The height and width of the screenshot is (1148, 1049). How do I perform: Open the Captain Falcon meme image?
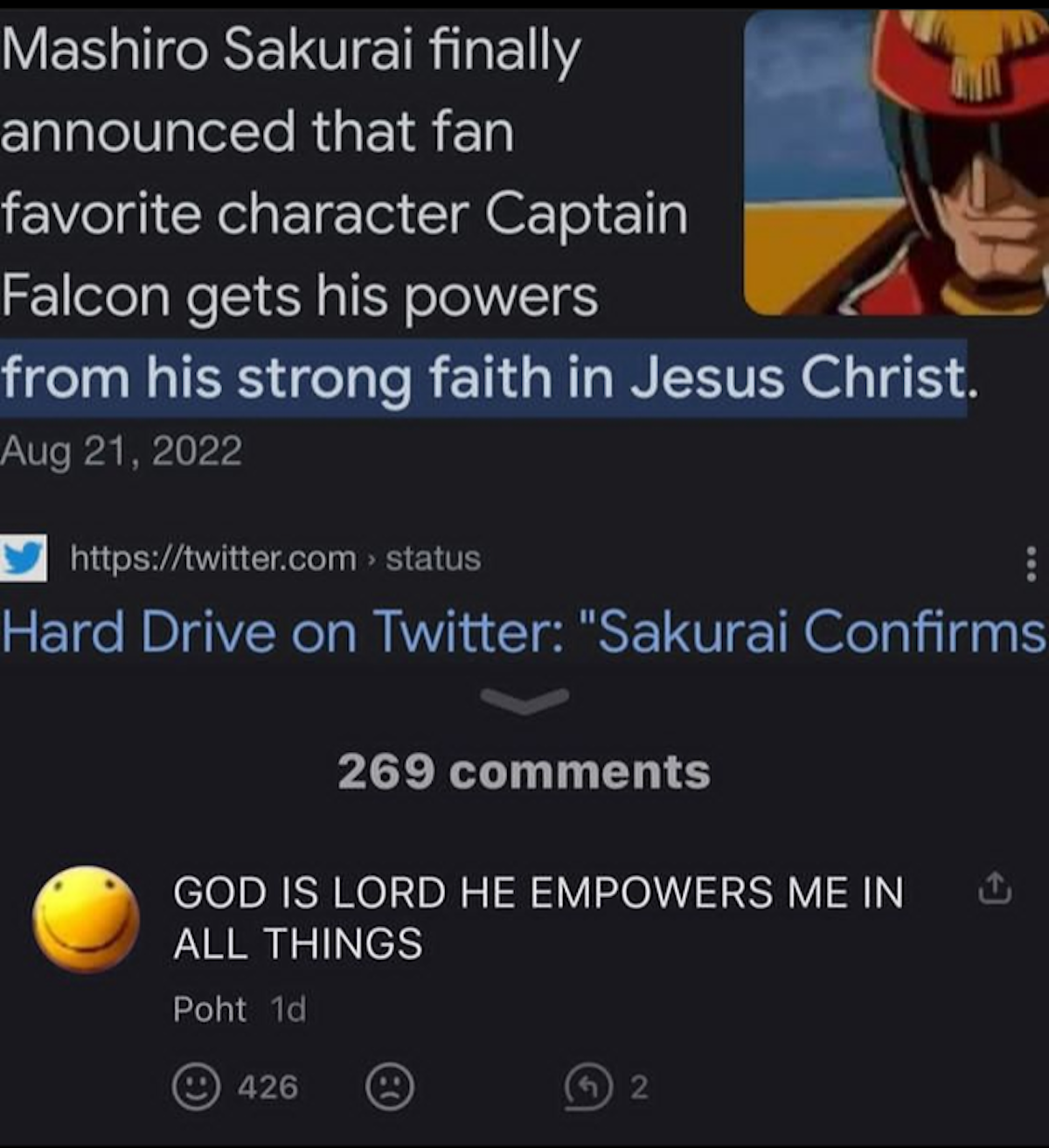895,164
